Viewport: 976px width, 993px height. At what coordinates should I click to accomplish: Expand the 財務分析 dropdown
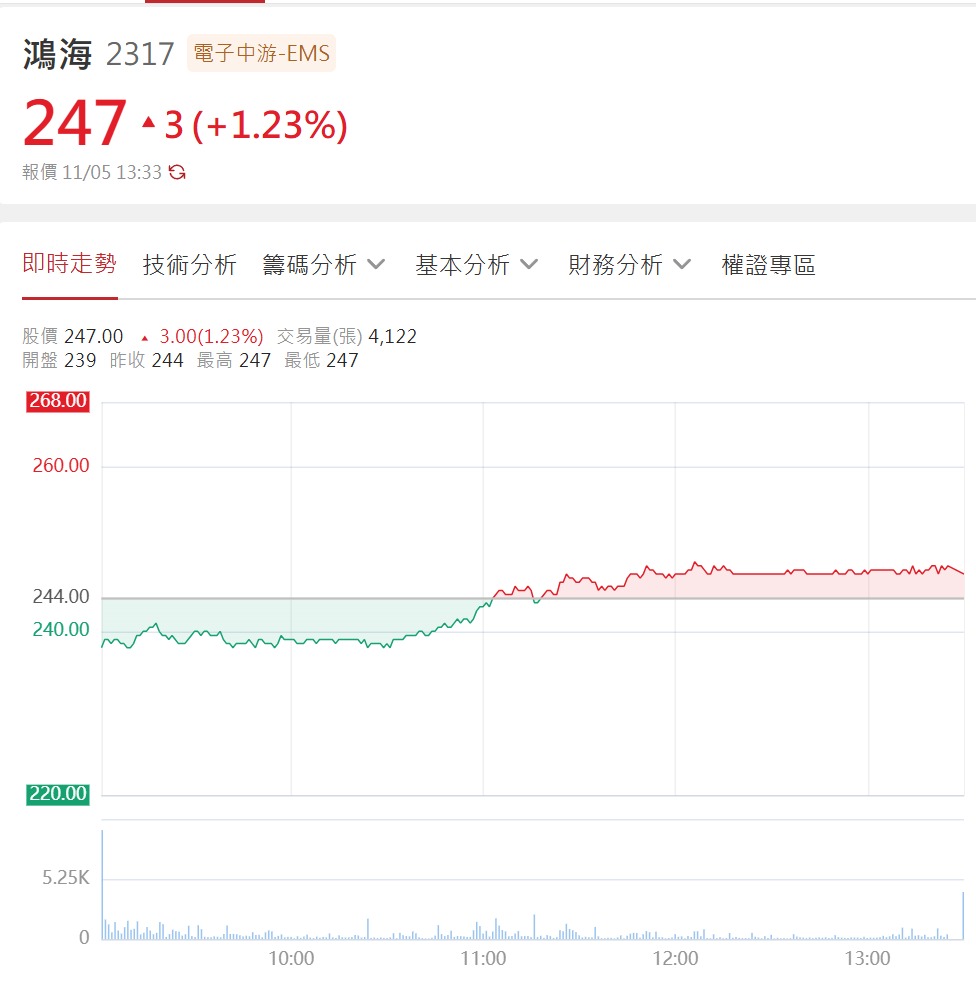(629, 265)
